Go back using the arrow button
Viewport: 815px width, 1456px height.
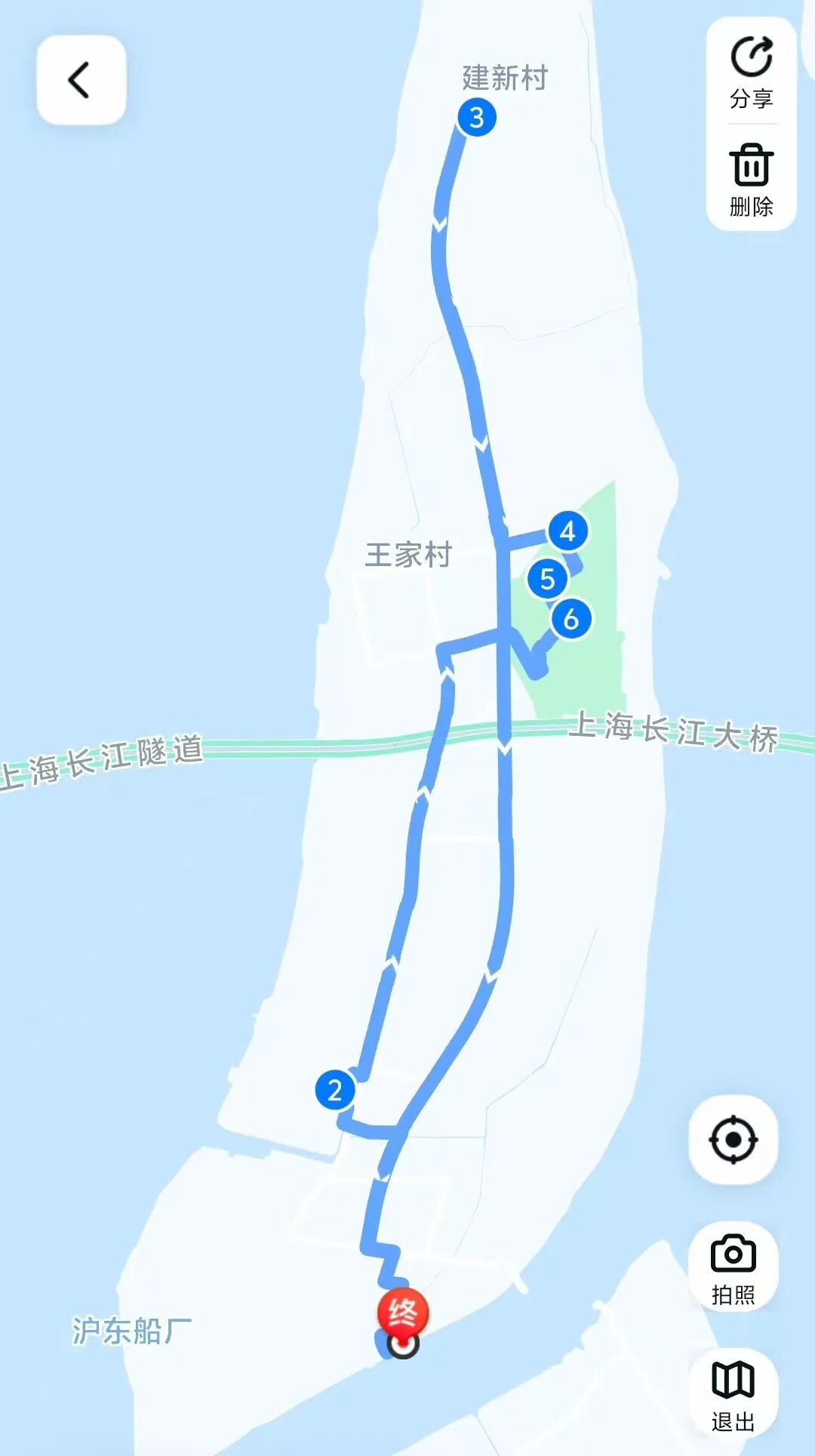click(x=81, y=80)
